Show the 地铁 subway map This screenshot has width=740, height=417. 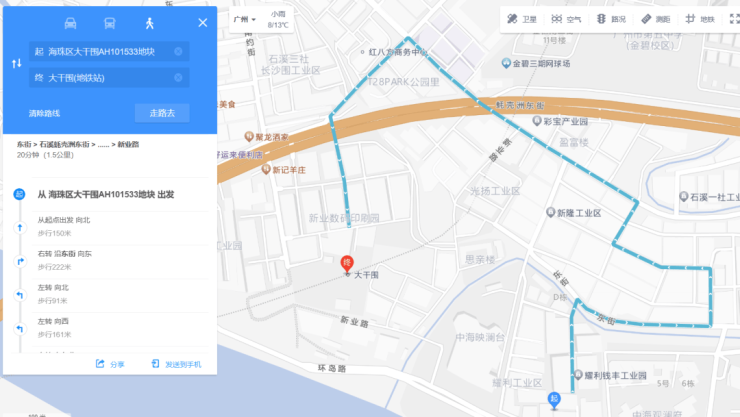click(700, 19)
